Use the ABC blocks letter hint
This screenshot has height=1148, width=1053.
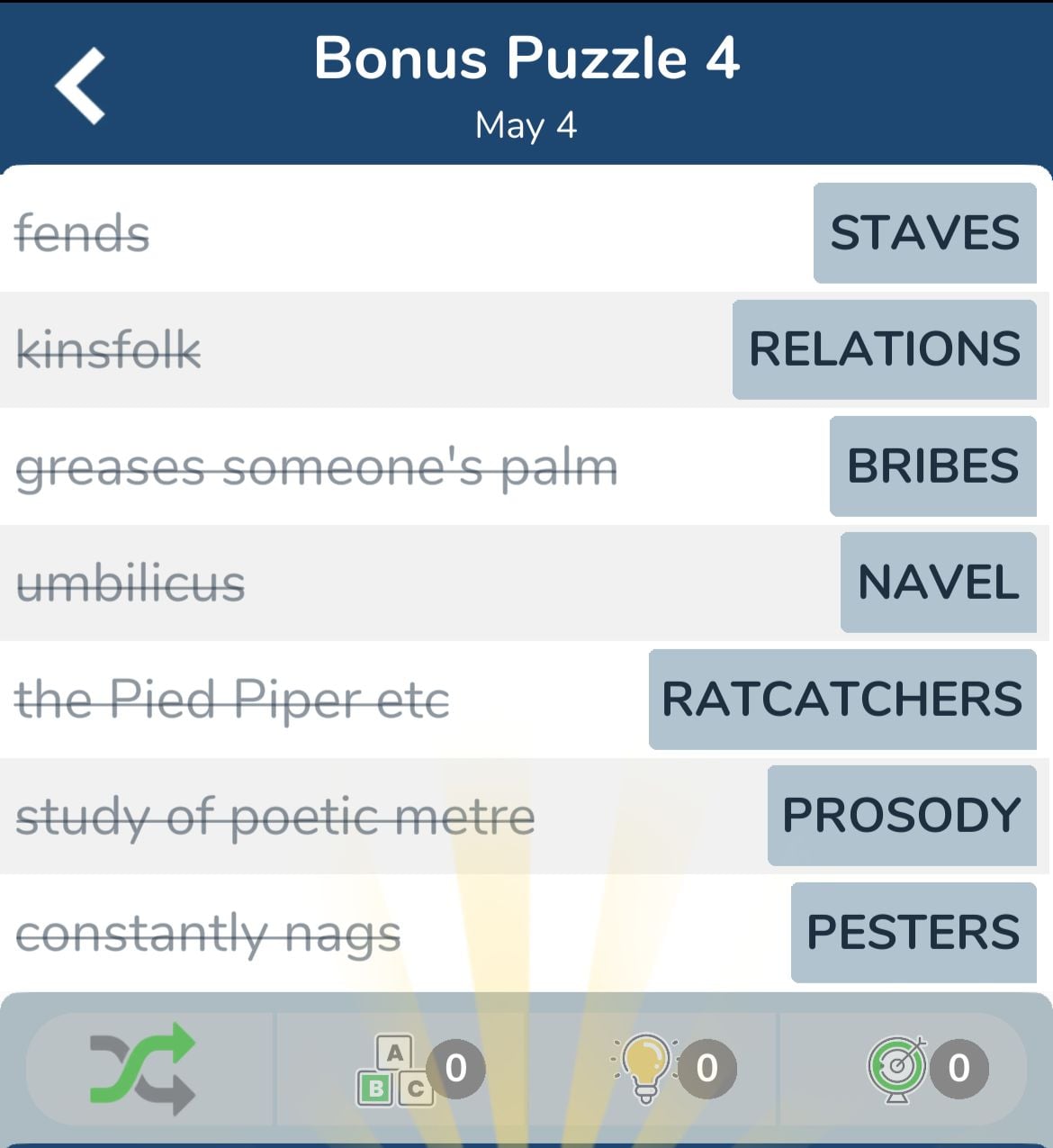396,1069
